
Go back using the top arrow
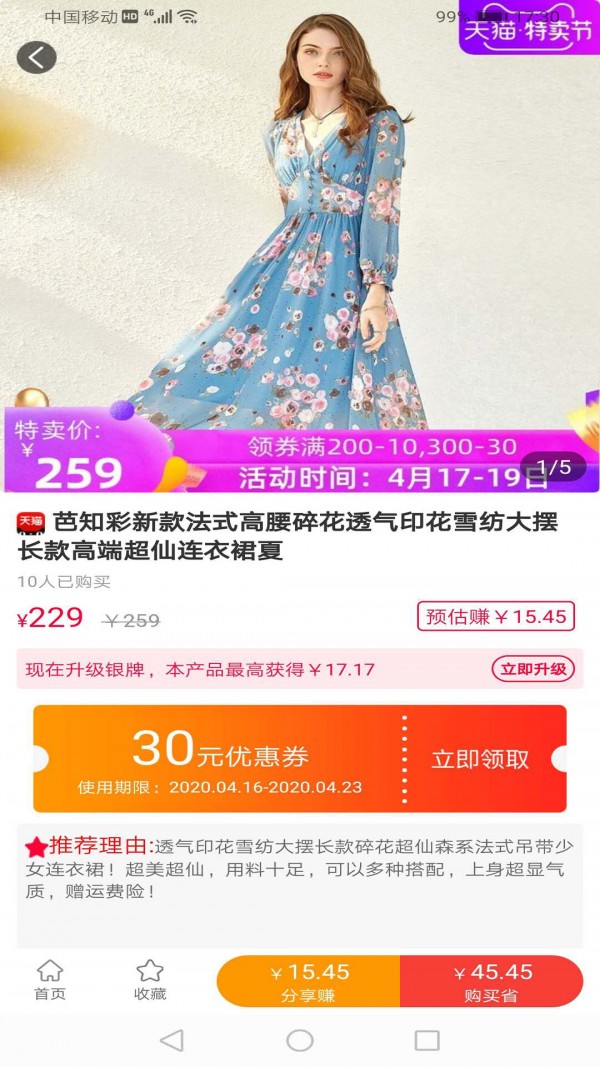(x=36, y=57)
